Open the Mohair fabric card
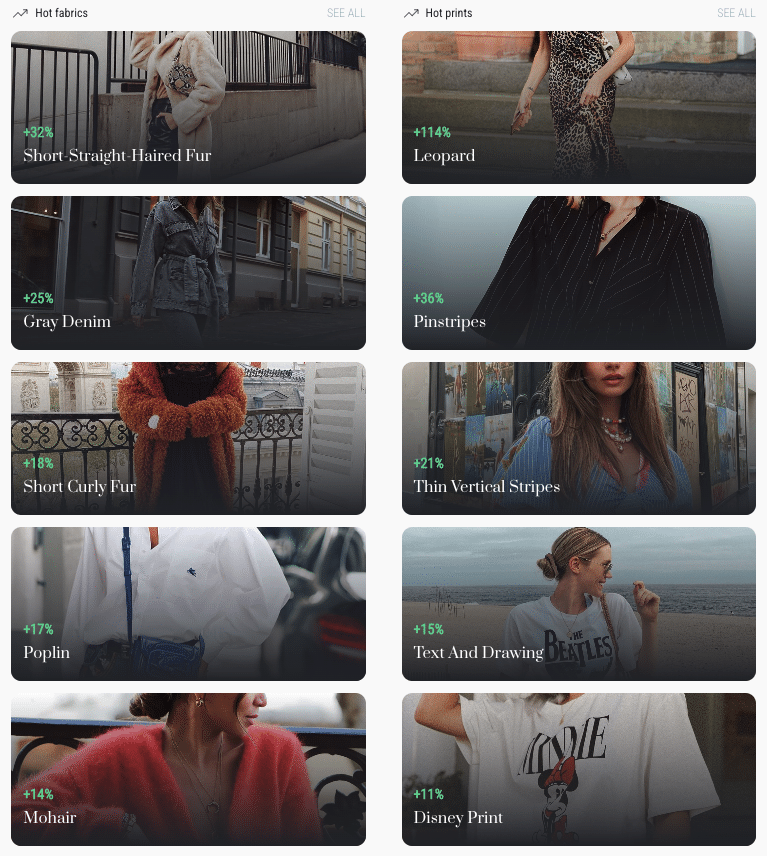The width and height of the screenshot is (767, 856). point(188,769)
